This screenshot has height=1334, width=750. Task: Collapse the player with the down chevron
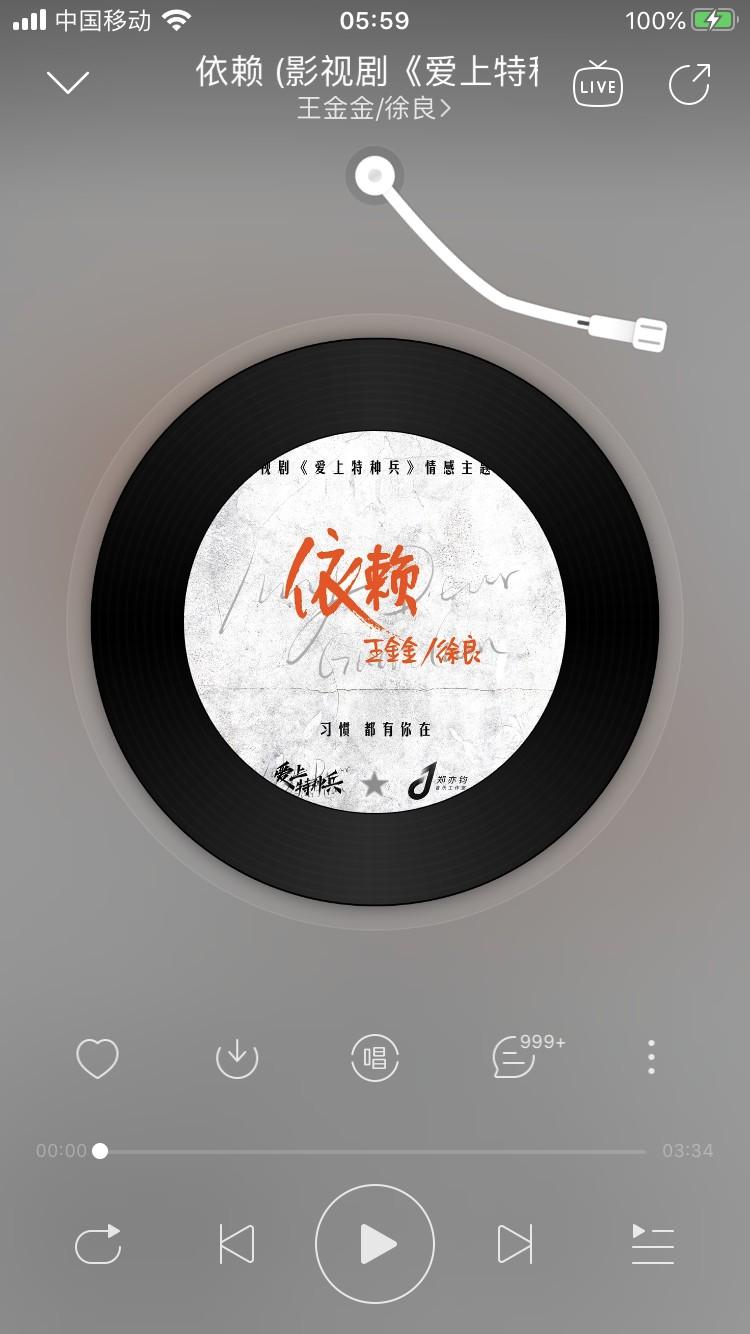coord(68,83)
